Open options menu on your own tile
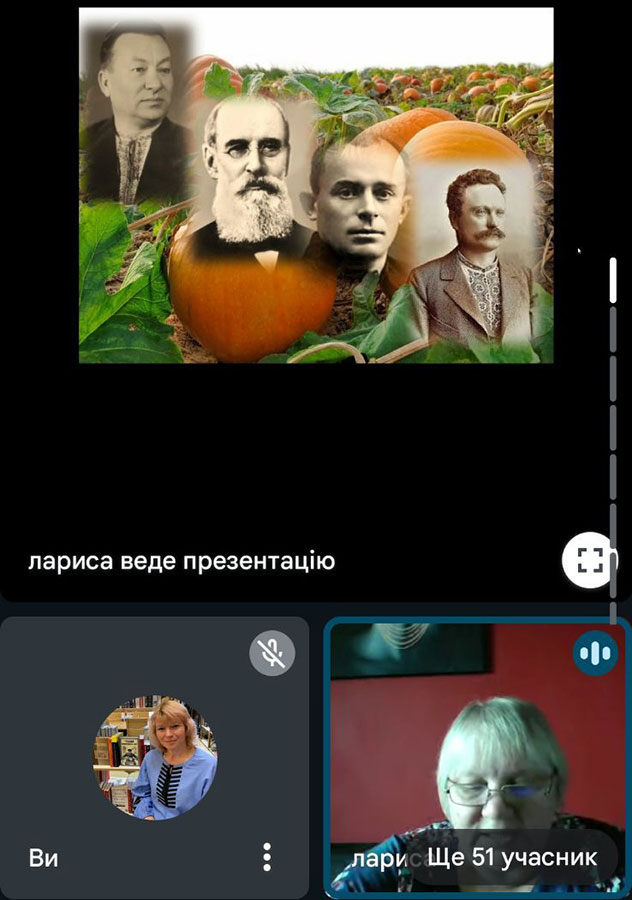 tap(266, 856)
